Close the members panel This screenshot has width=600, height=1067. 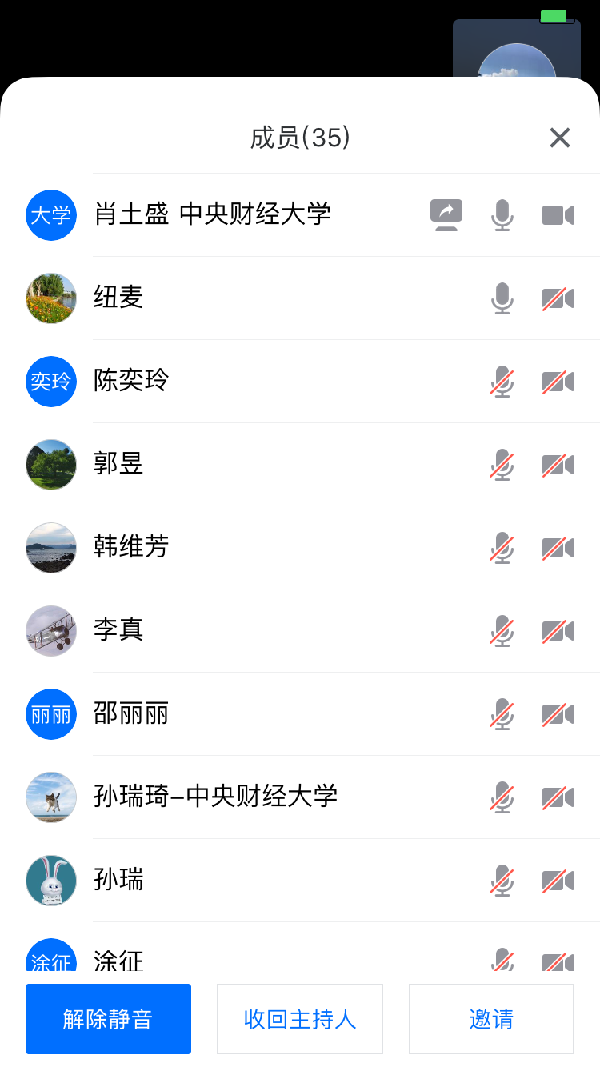(x=559, y=138)
